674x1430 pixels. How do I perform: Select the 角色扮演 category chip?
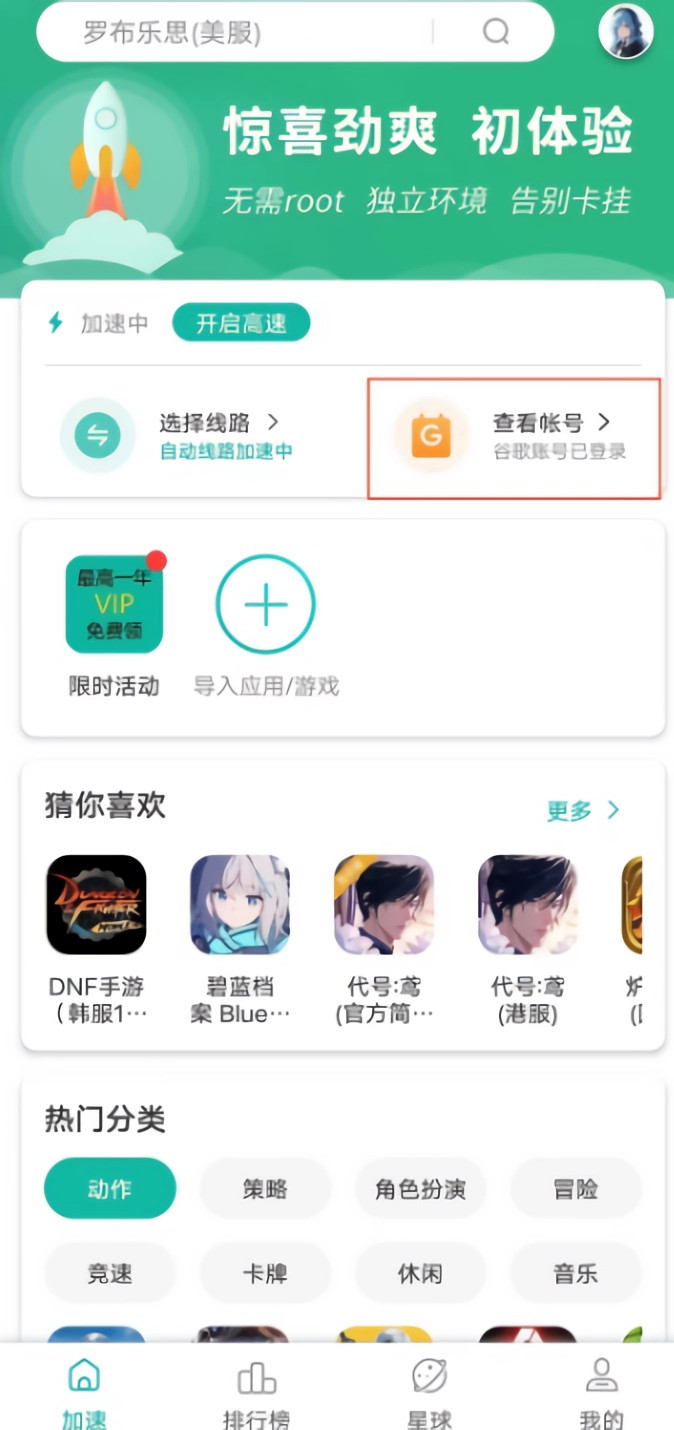(x=421, y=1188)
